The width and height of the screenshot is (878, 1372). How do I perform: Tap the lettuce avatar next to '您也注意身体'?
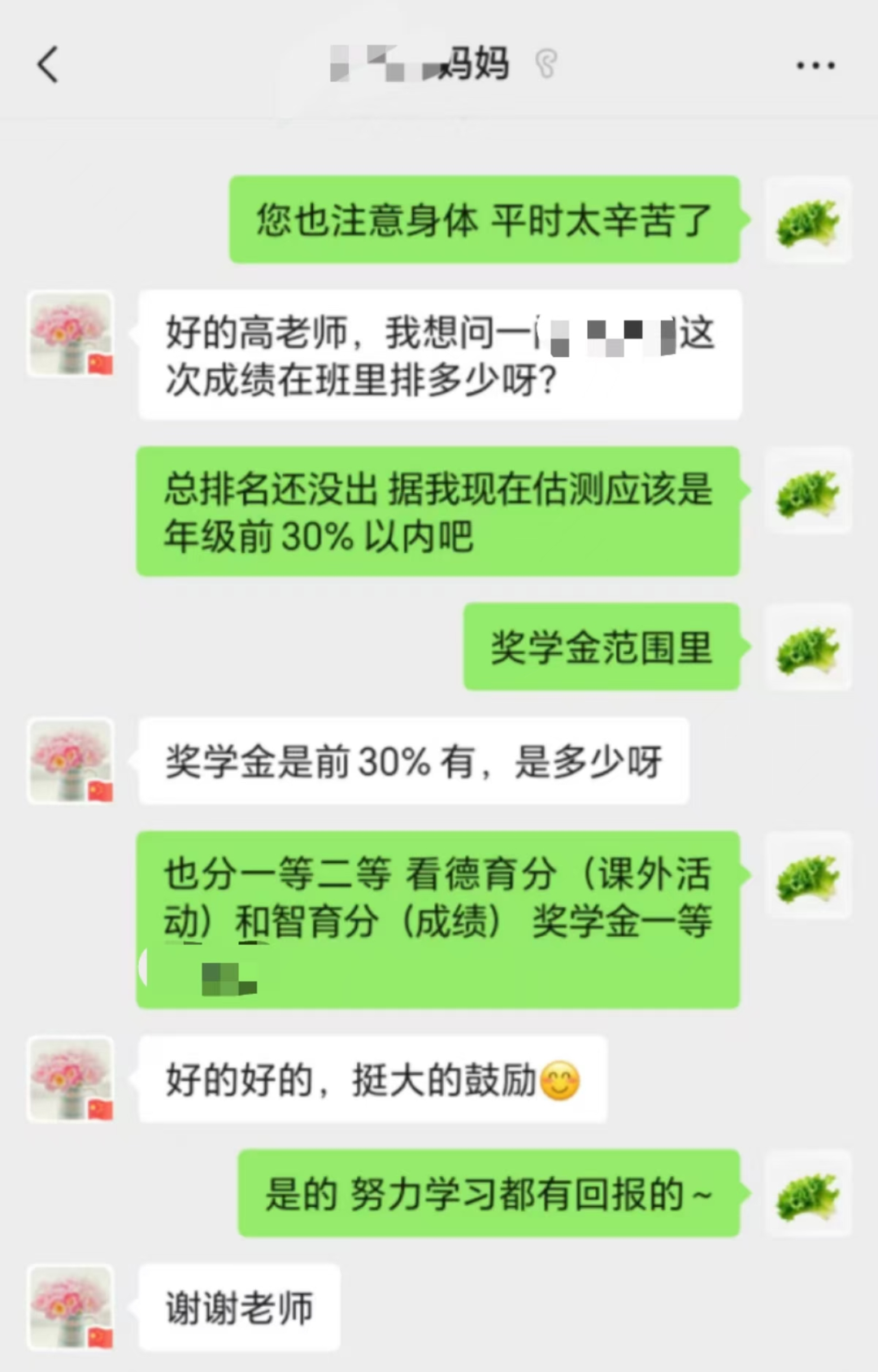(x=808, y=220)
